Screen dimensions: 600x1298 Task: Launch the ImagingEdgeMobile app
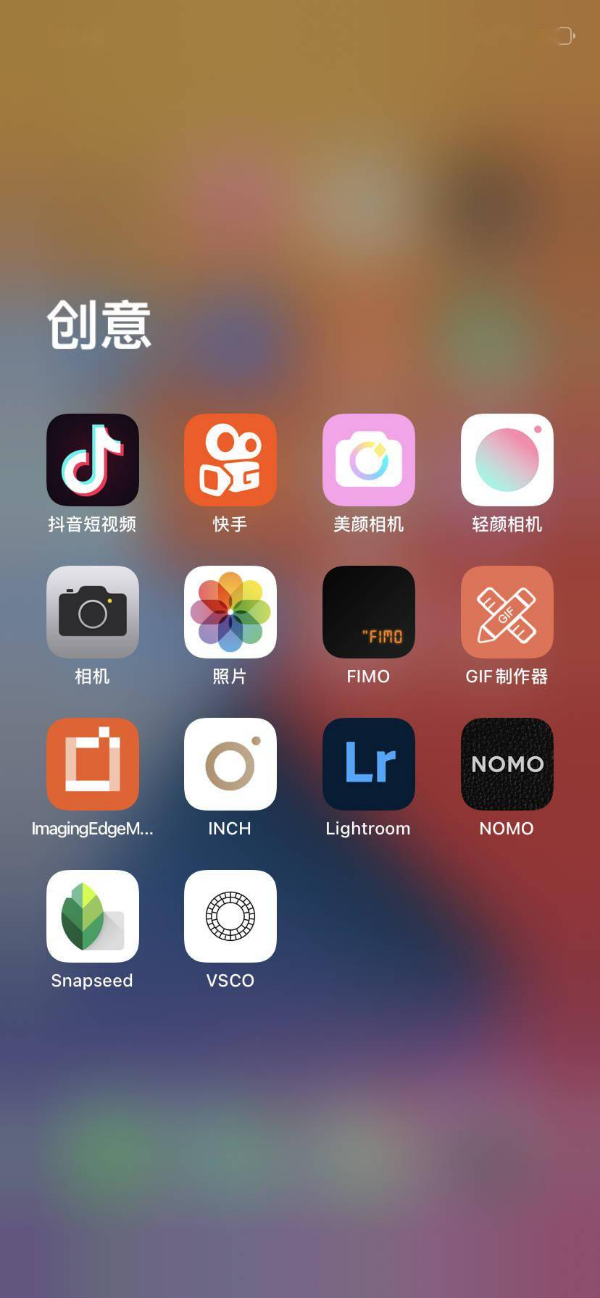92,764
